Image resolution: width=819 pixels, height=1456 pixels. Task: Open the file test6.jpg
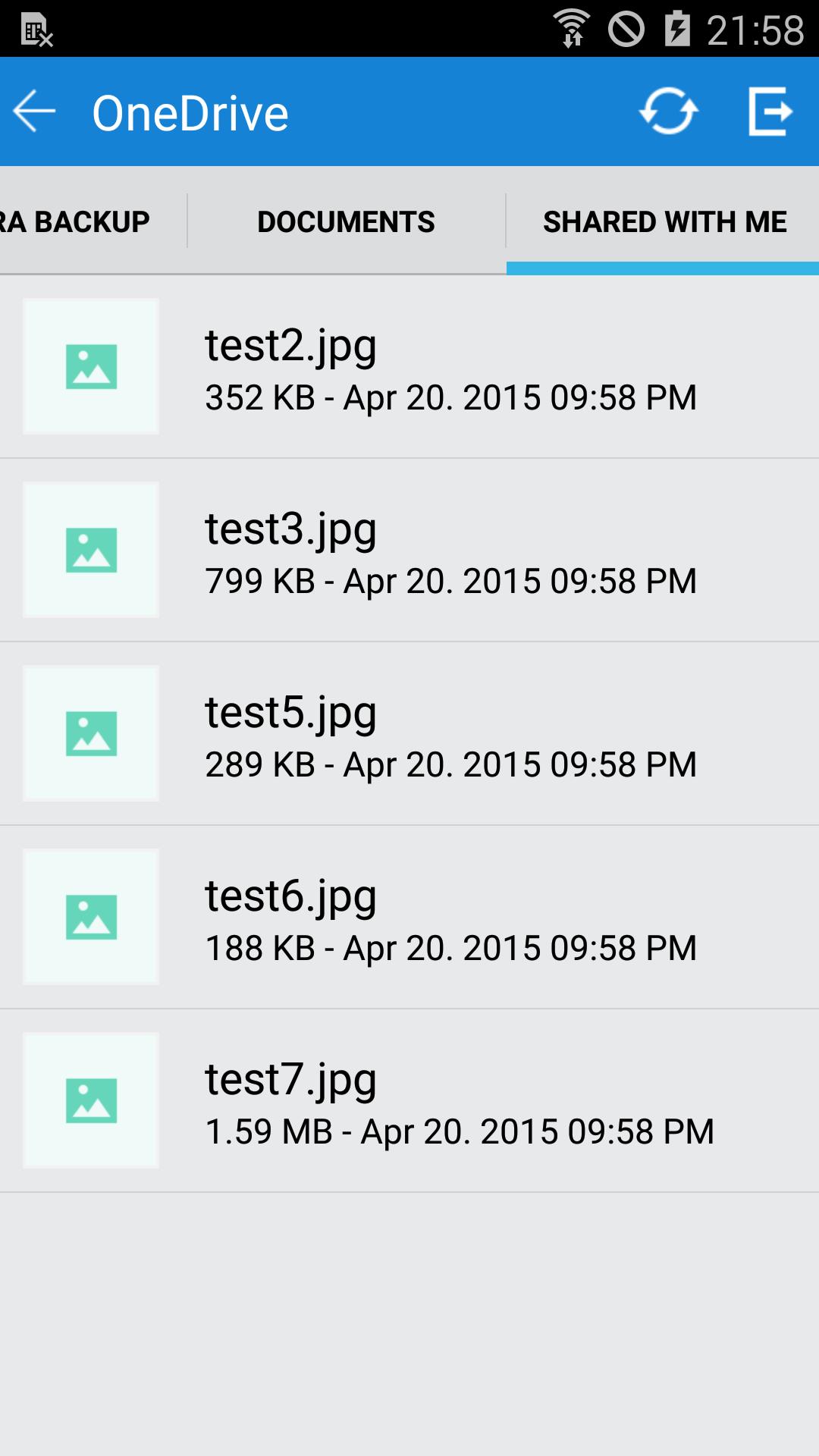coord(409,918)
